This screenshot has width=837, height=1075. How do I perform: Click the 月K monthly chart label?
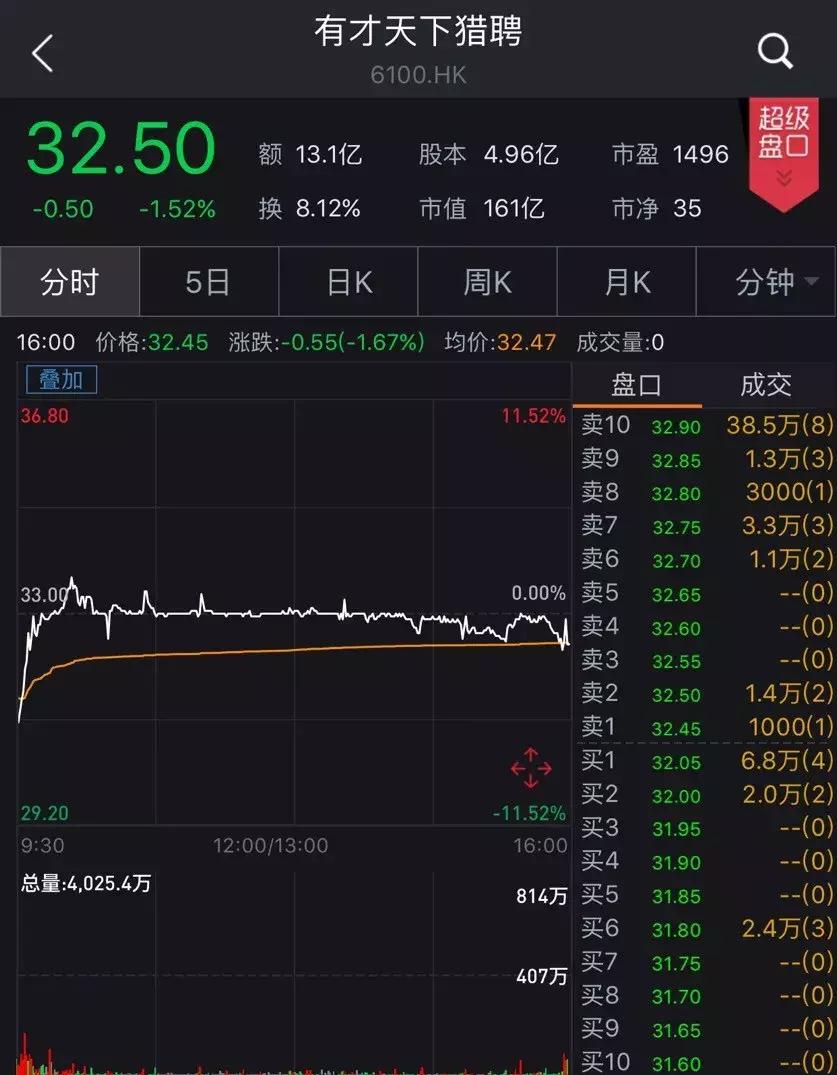(x=626, y=281)
